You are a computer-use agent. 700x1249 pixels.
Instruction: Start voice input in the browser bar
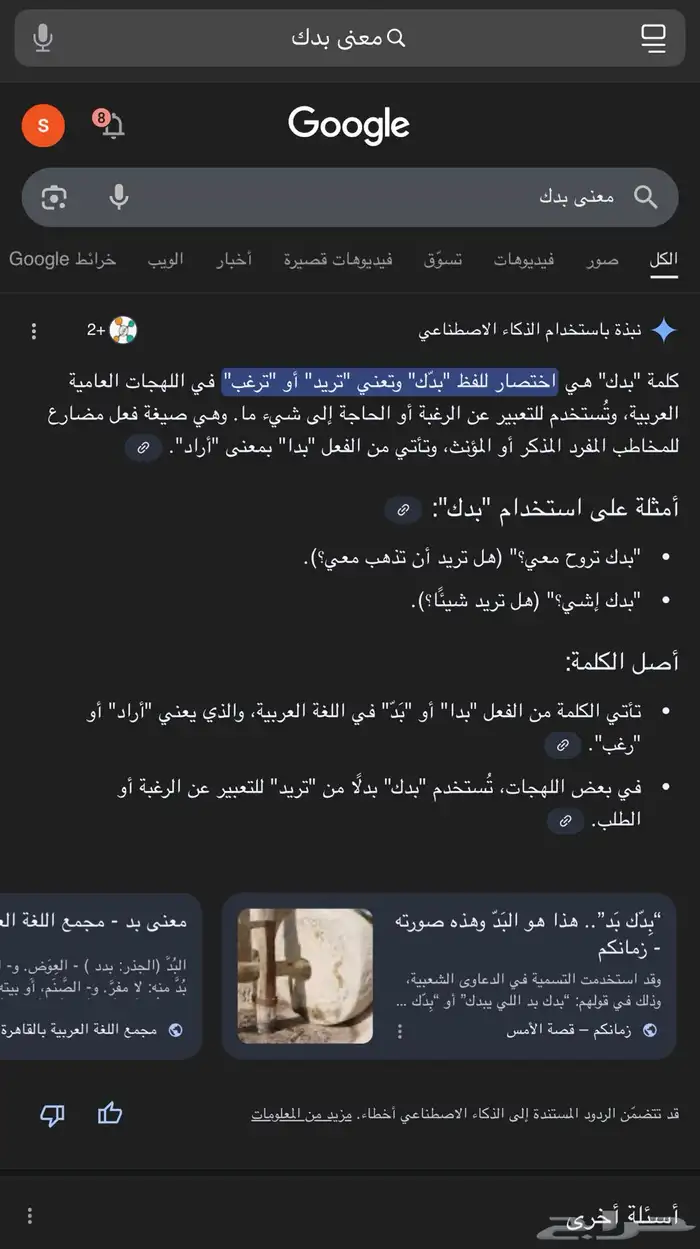click(x=42, y=38)
